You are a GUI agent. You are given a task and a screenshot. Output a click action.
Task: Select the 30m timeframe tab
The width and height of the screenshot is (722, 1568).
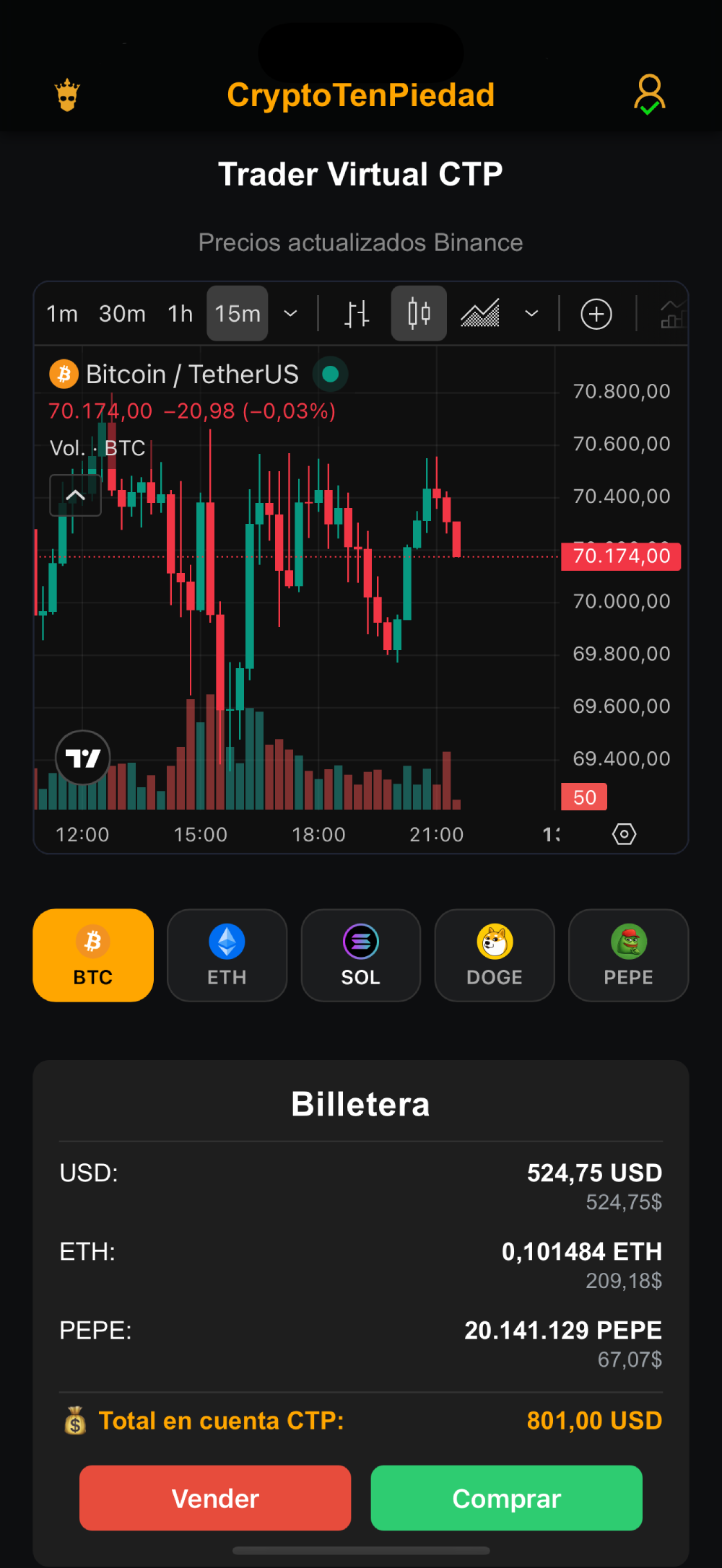coord(121,313)
